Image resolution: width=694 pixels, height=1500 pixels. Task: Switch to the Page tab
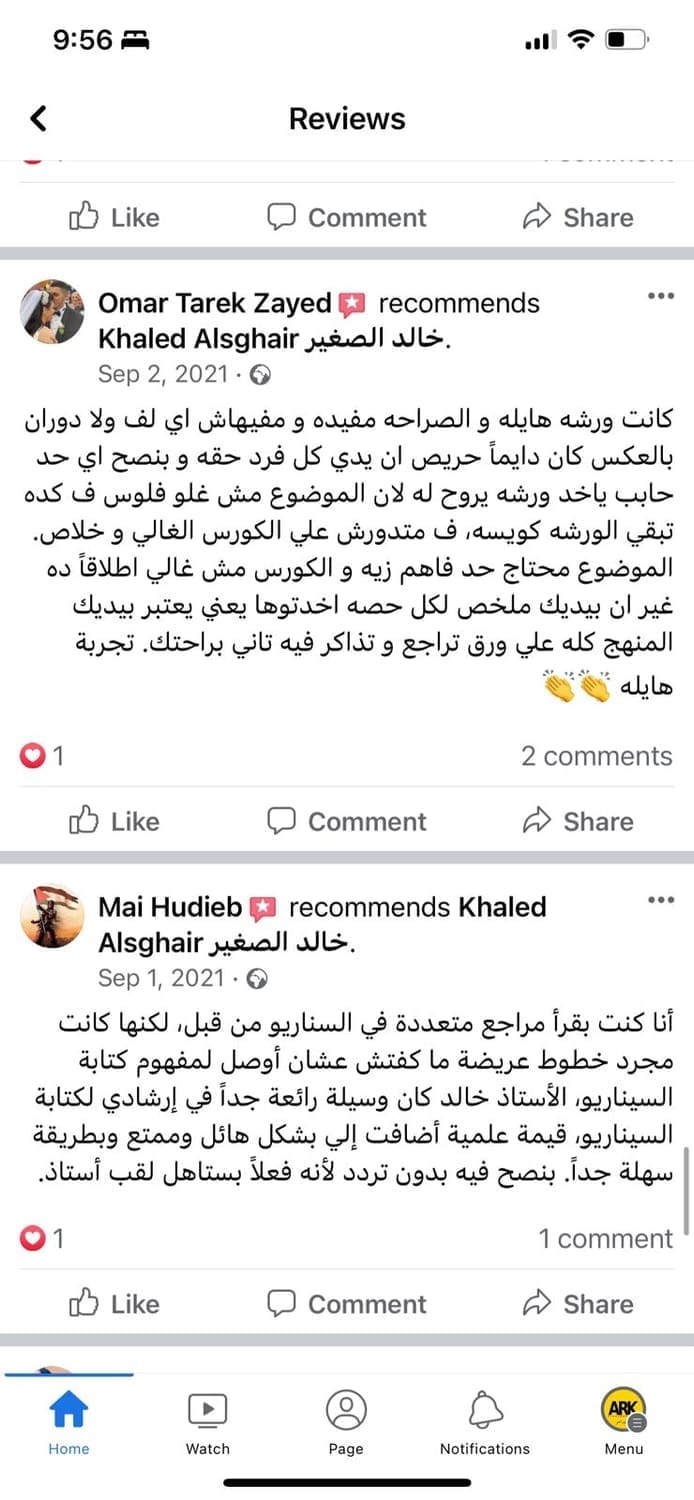click(x=346, y=1423)
